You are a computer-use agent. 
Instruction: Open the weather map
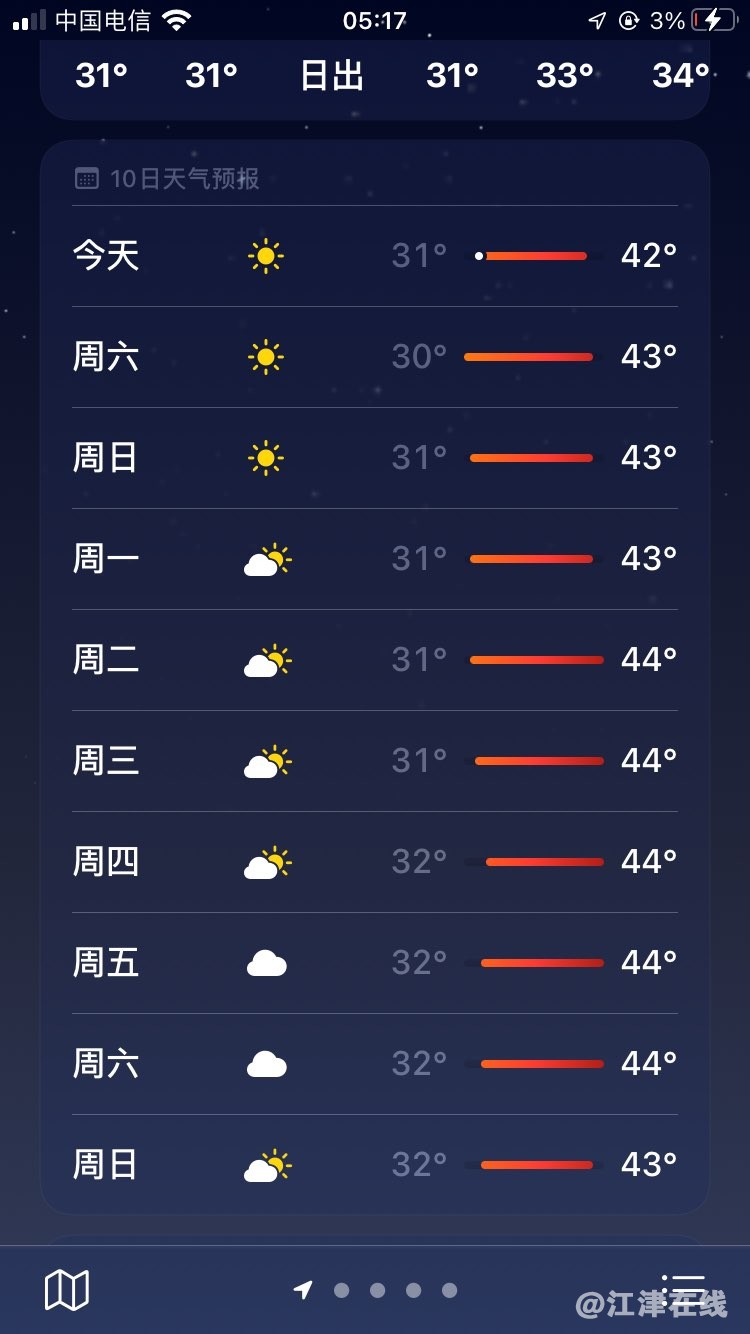(x=67, y=1290)
